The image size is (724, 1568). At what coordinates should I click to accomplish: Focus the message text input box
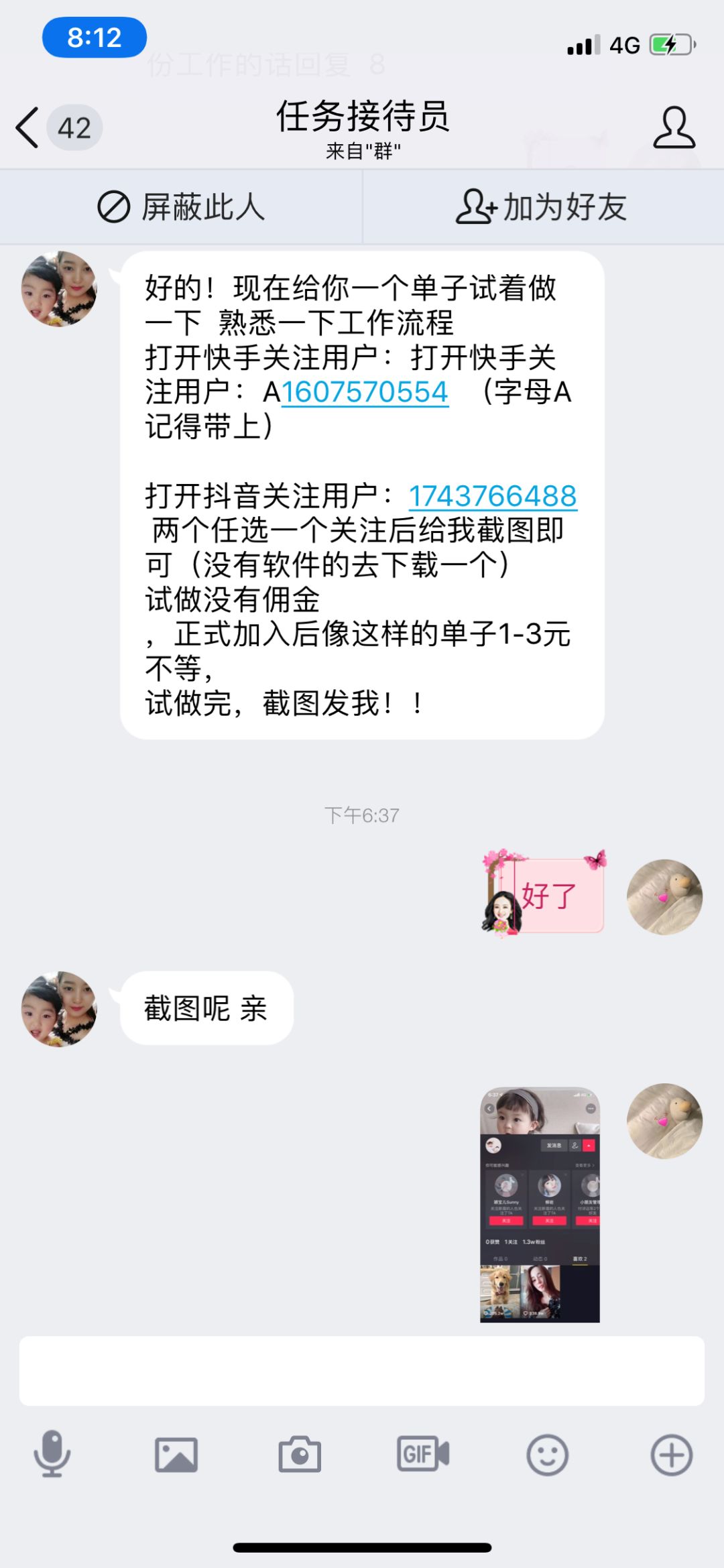click(362, 1372)
